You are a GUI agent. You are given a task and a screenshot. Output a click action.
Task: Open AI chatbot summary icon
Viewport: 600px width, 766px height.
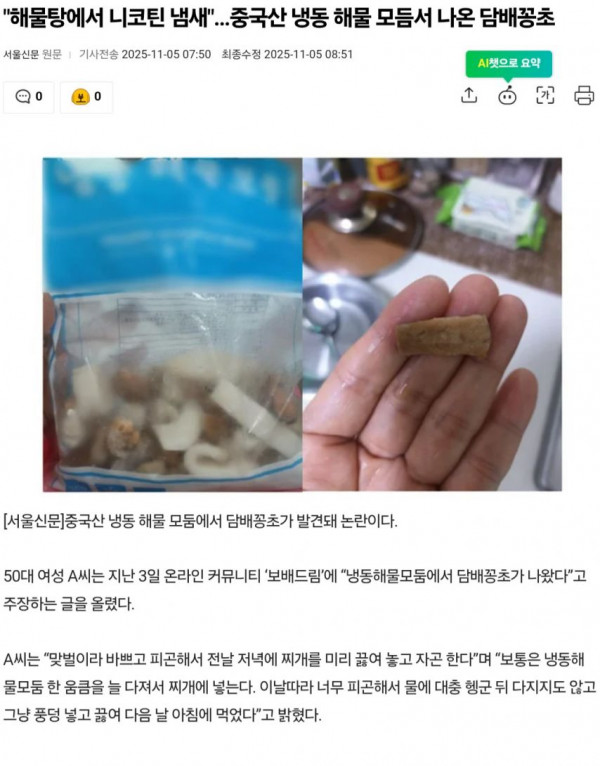pos(507,95)
